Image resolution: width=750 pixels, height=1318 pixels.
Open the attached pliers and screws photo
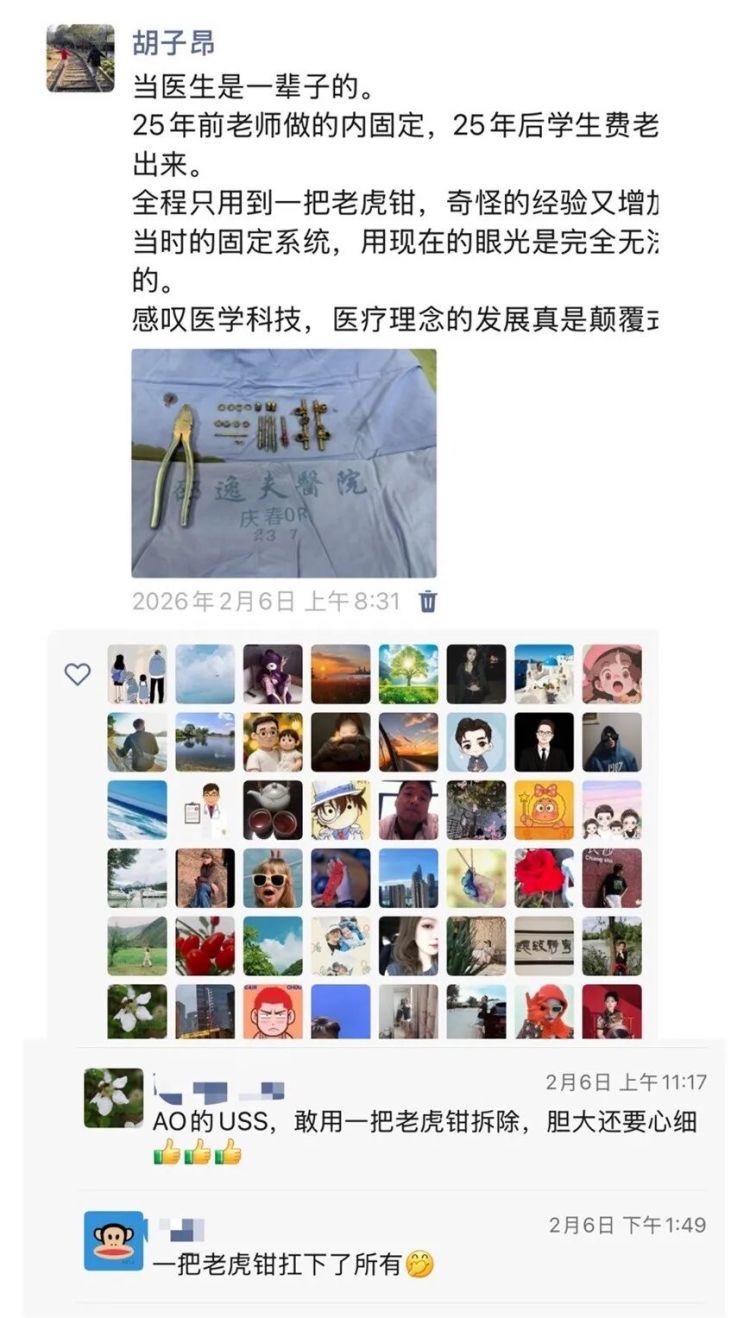284,463
